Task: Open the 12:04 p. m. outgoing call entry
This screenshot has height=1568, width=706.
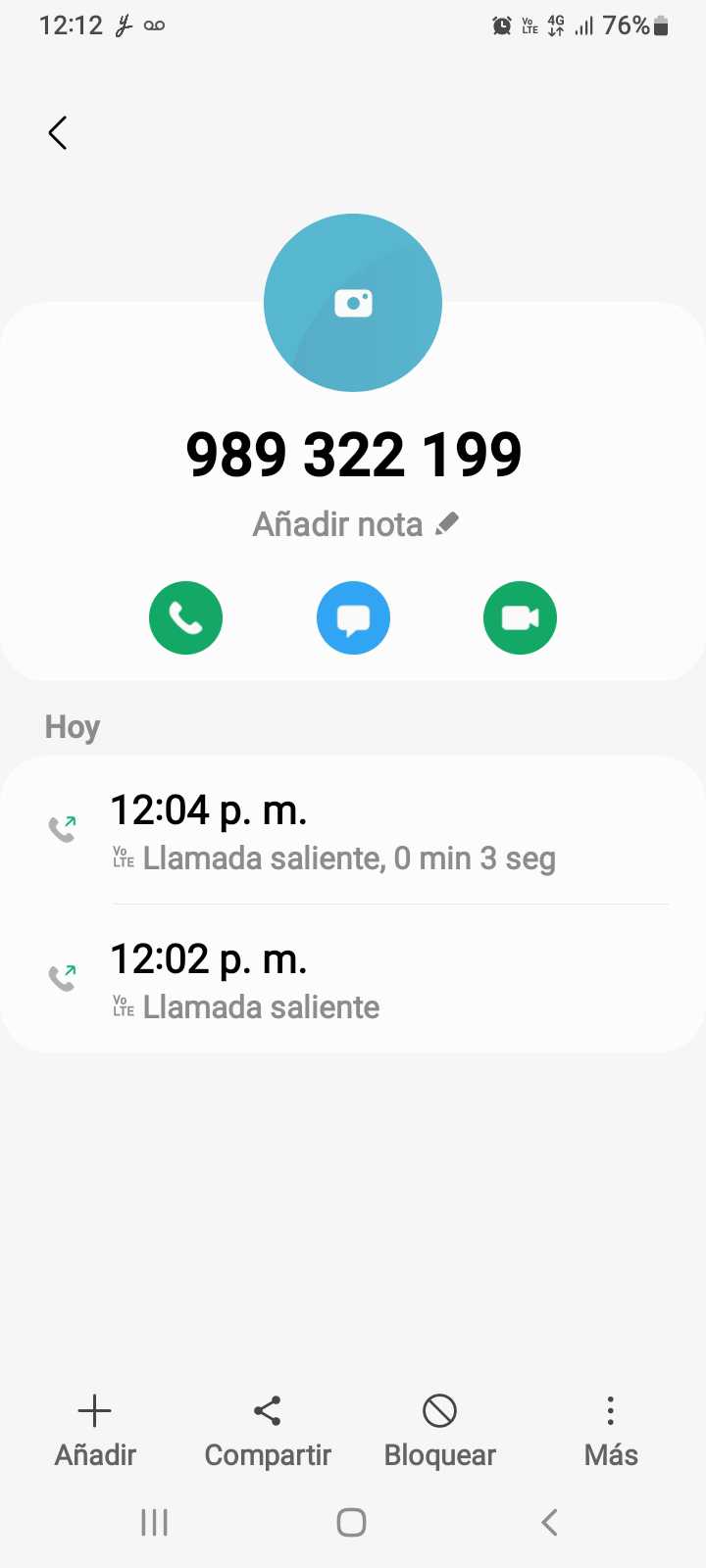Action: (353, 831)
